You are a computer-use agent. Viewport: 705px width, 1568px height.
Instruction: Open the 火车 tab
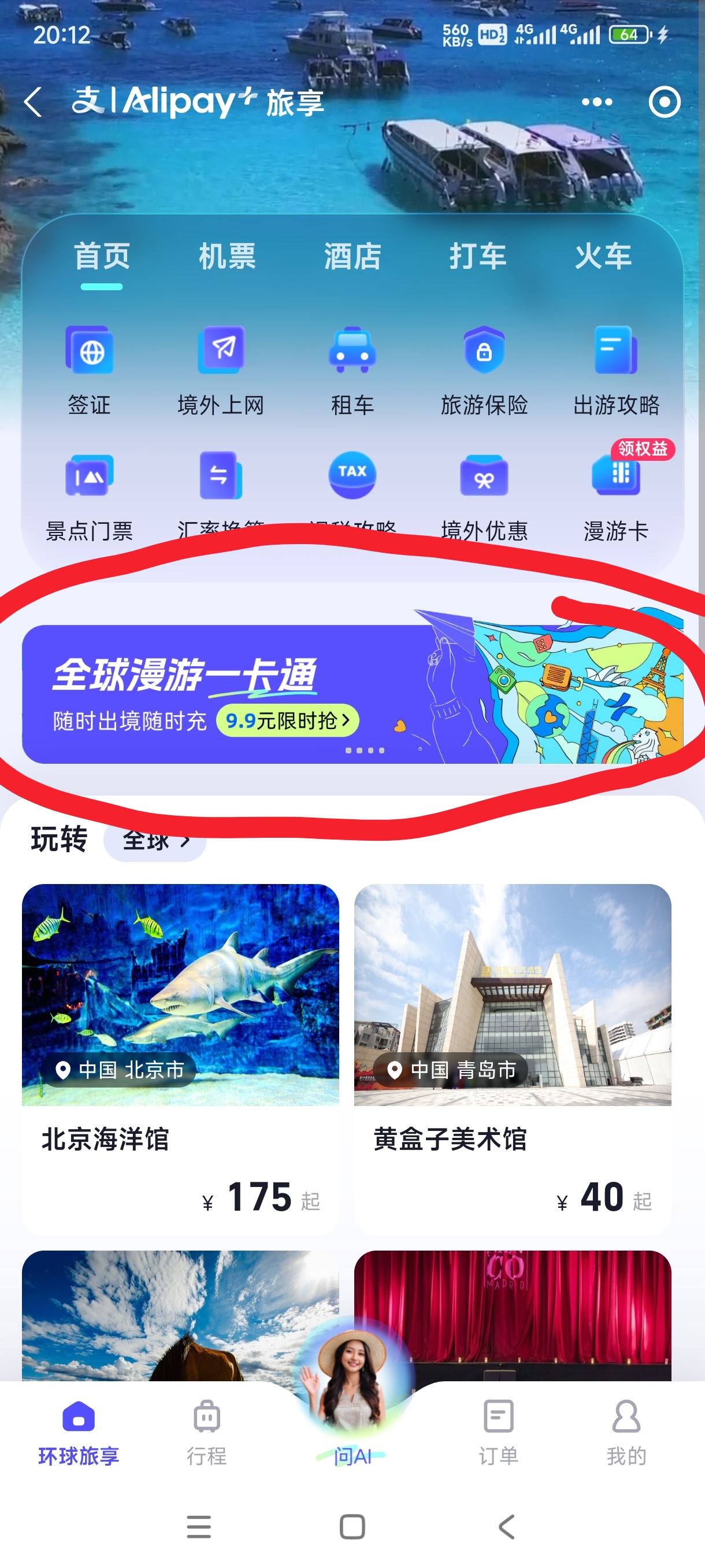click(603, 256)
